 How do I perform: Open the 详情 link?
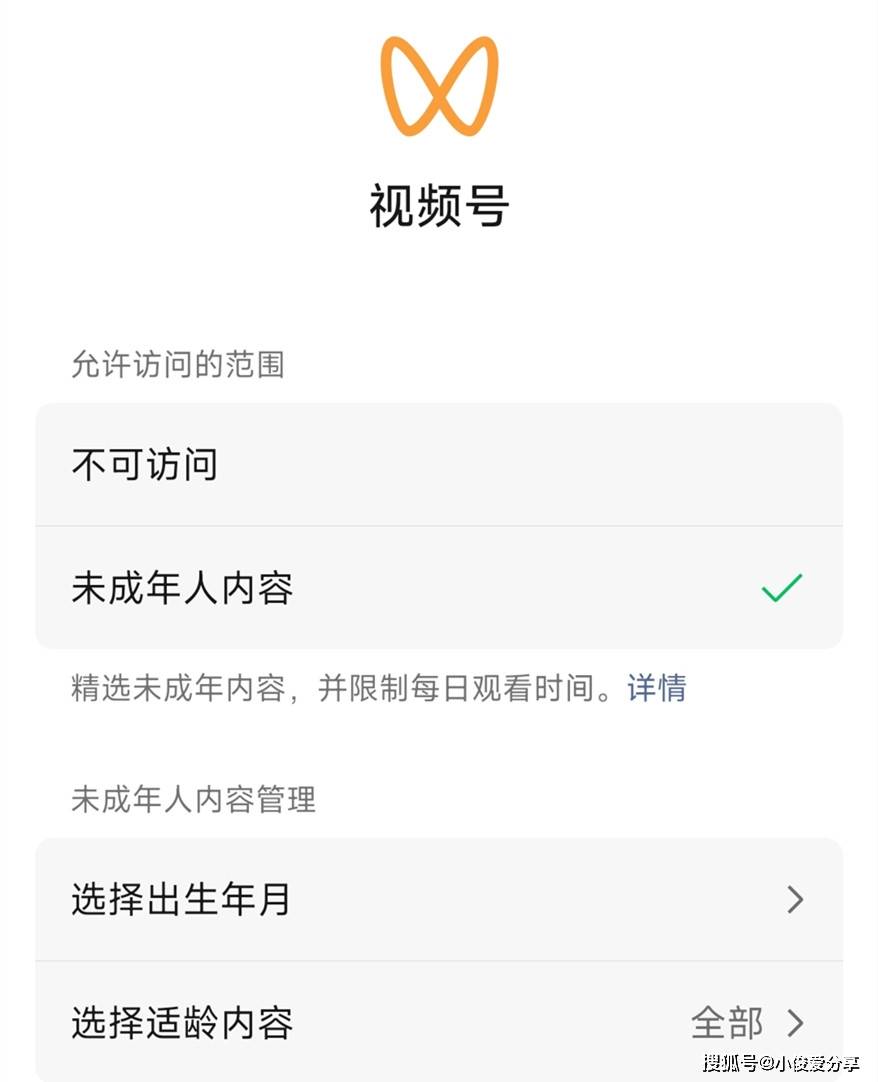point(656,688)
